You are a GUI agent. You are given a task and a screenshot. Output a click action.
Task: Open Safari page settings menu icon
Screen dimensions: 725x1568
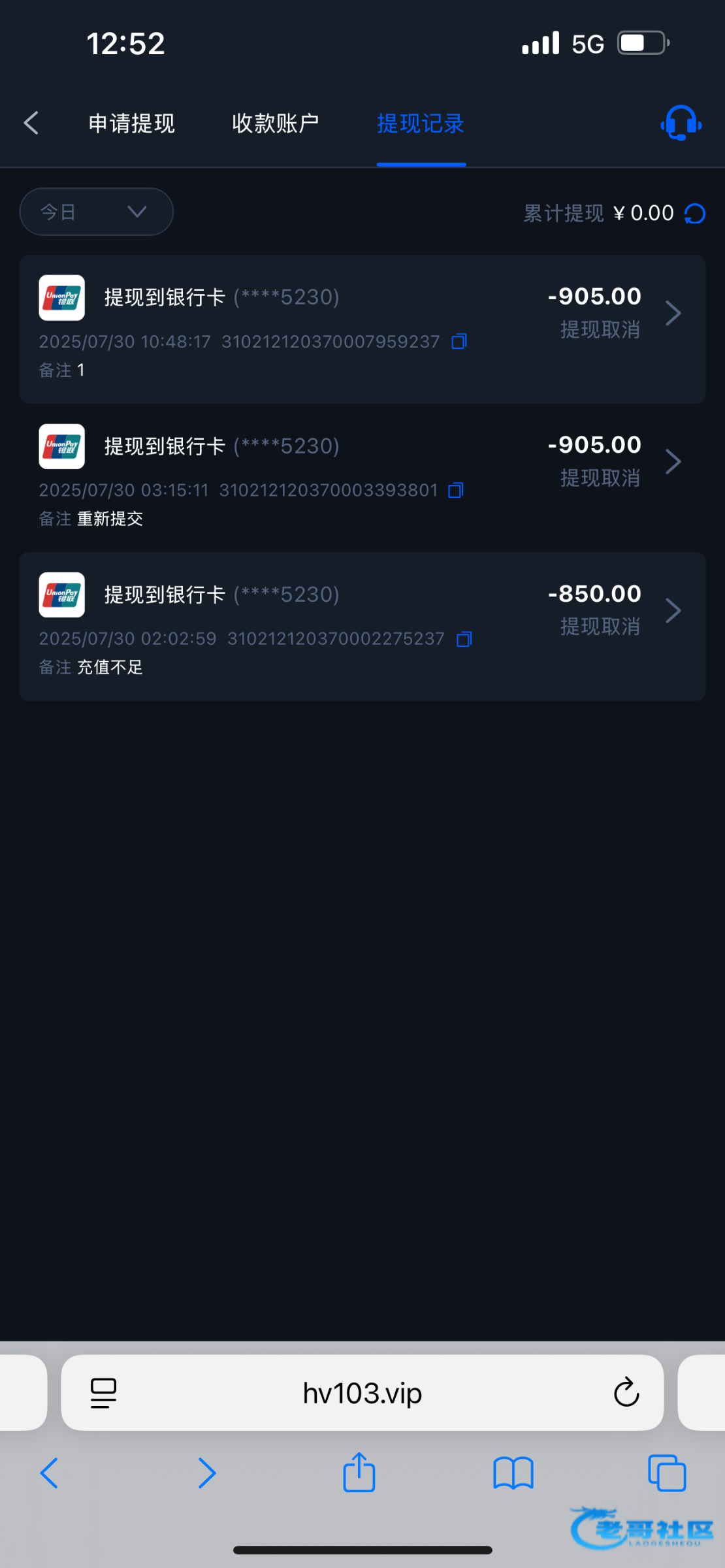point(103,1393)
